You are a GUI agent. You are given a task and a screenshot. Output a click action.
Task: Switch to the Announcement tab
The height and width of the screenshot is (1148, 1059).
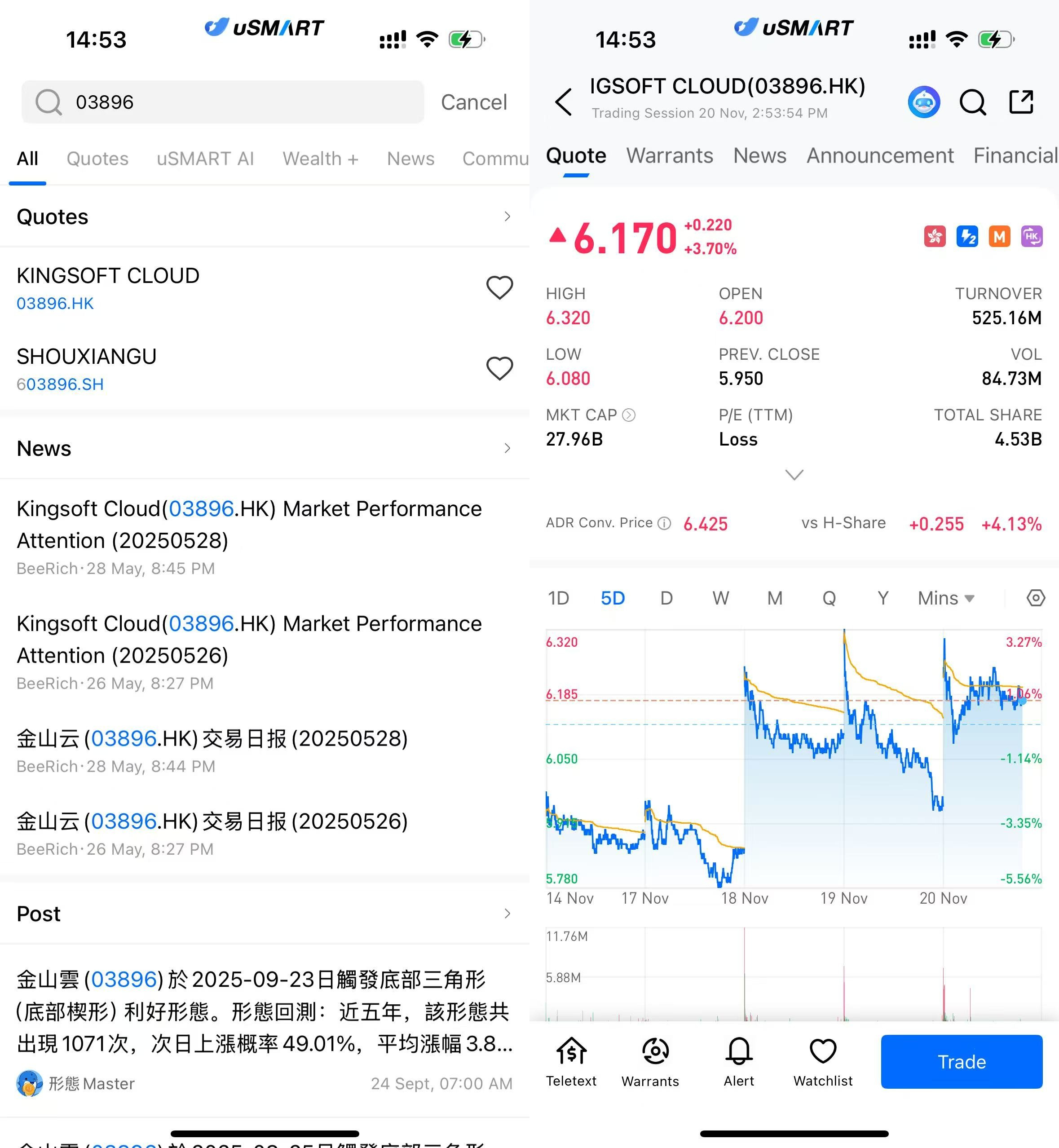(880, 156)
